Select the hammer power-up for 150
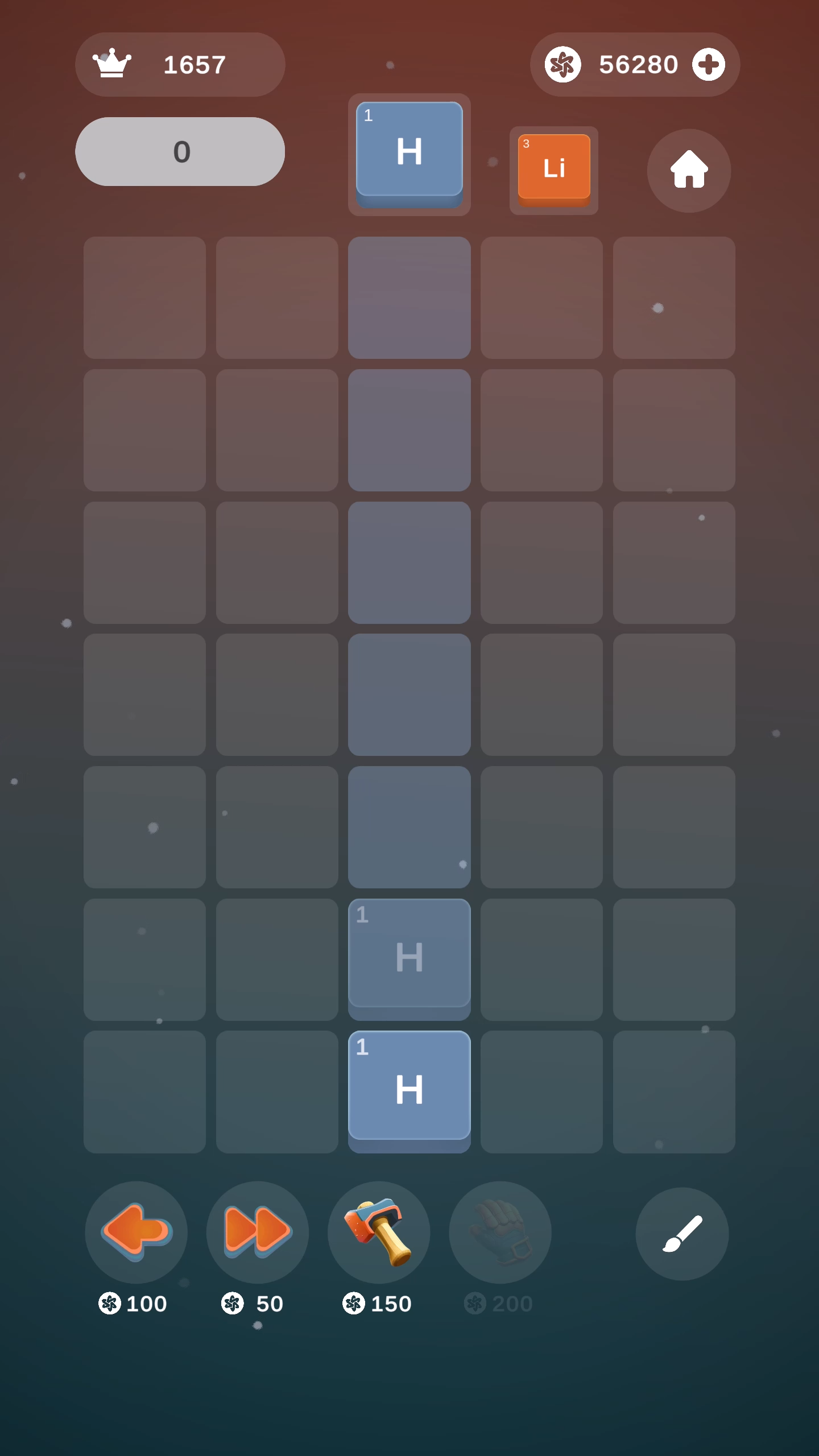 379,1231
